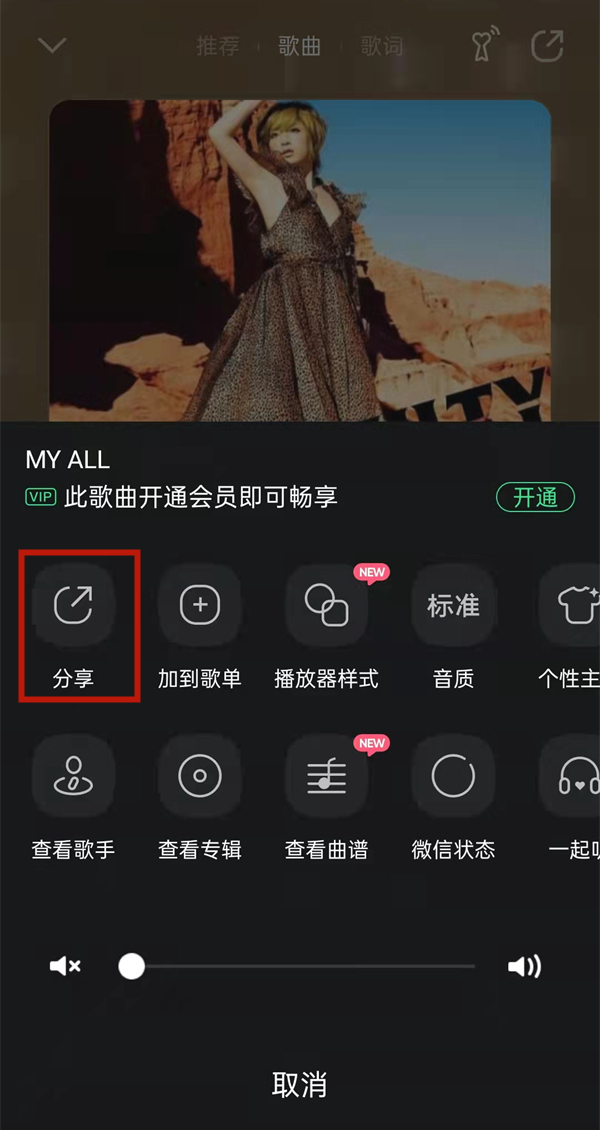The width and height of the screenshot is (600, 1130).
Task: Mute the volume using the speaker icon
Action: (x=65, y=966)
